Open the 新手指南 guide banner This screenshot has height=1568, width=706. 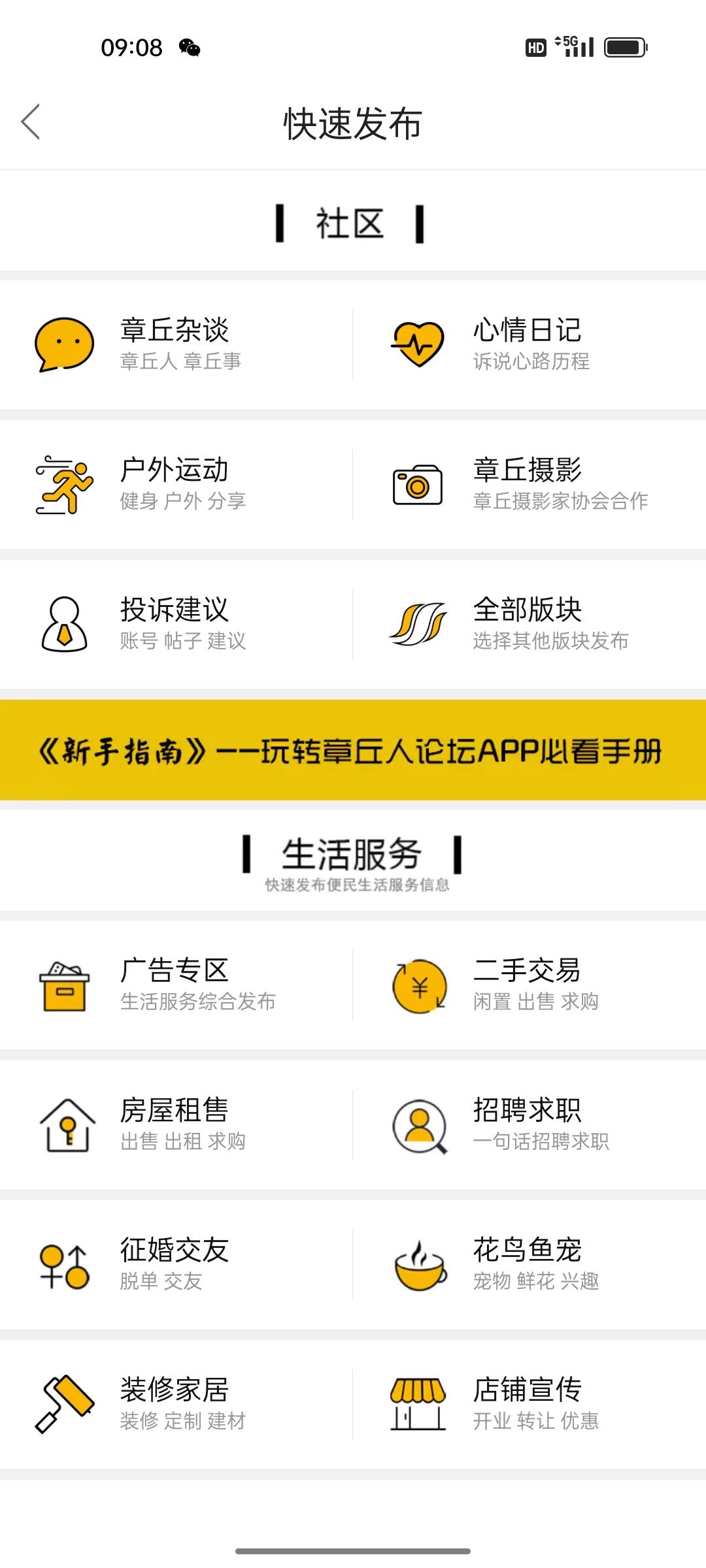pyautogui.click(x=353, y=750)
